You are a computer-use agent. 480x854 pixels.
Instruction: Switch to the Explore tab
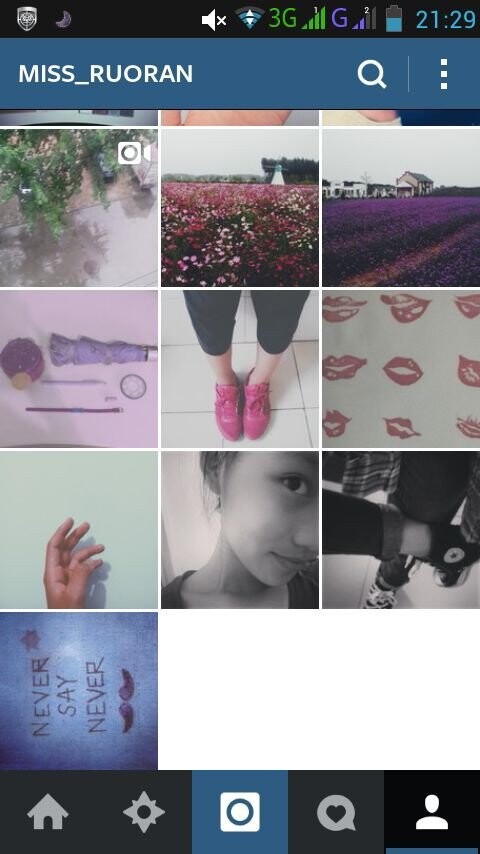click(x=144, y=812)
